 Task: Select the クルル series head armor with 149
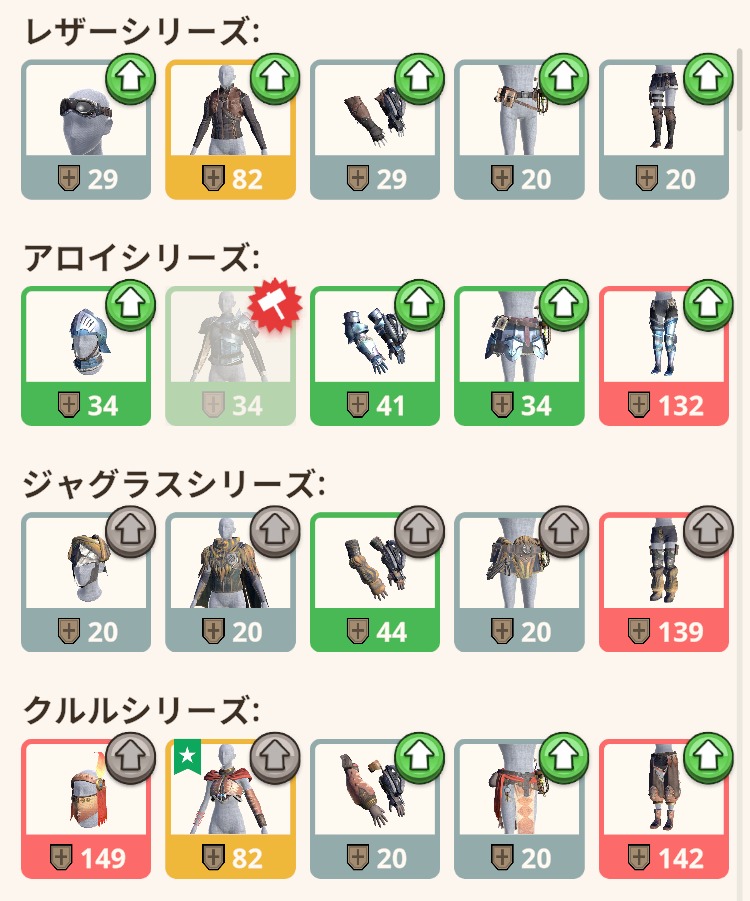coord(86,808)
